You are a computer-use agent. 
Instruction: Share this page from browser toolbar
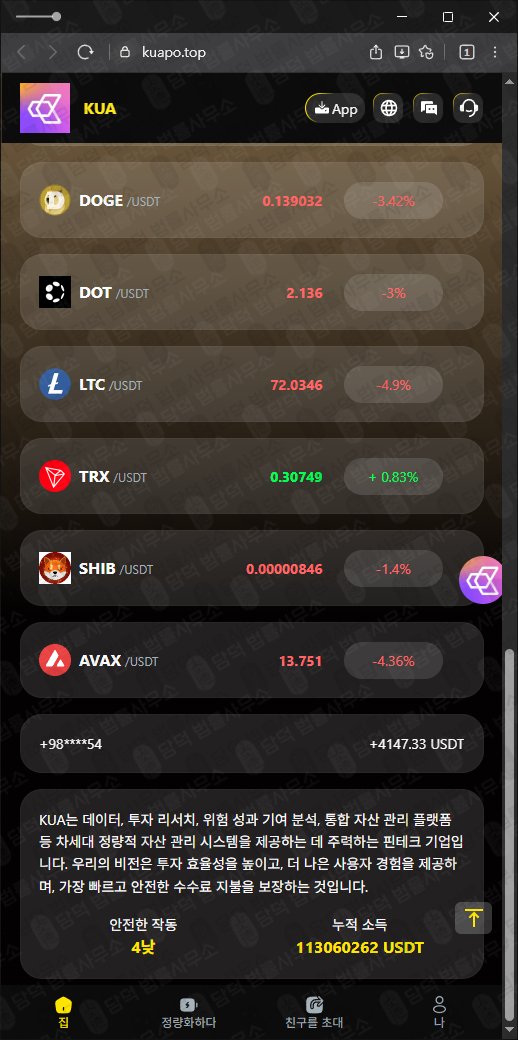pyautogui.click(x=376, y=52)
